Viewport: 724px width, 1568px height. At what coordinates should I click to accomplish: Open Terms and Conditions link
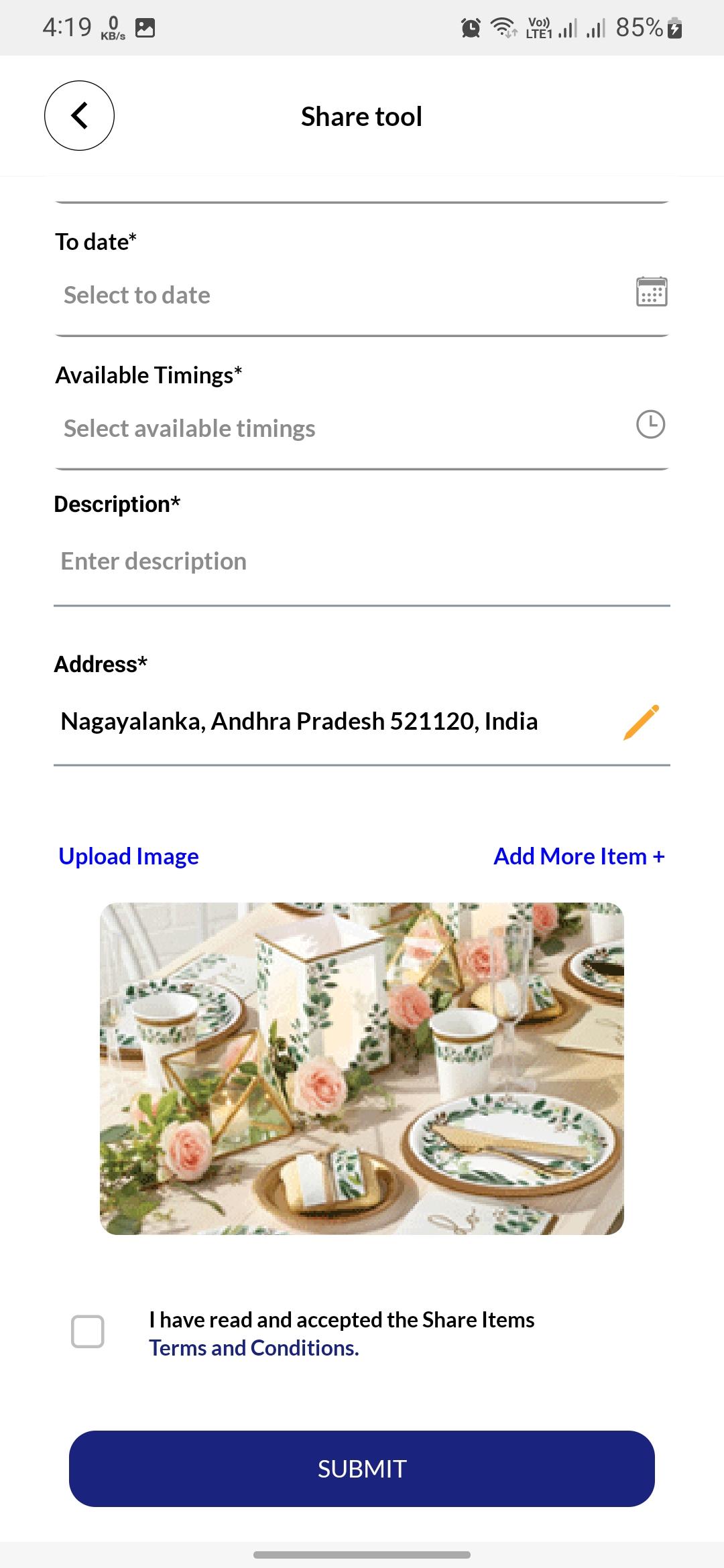pyautogui.click(x=254, y=1348)
